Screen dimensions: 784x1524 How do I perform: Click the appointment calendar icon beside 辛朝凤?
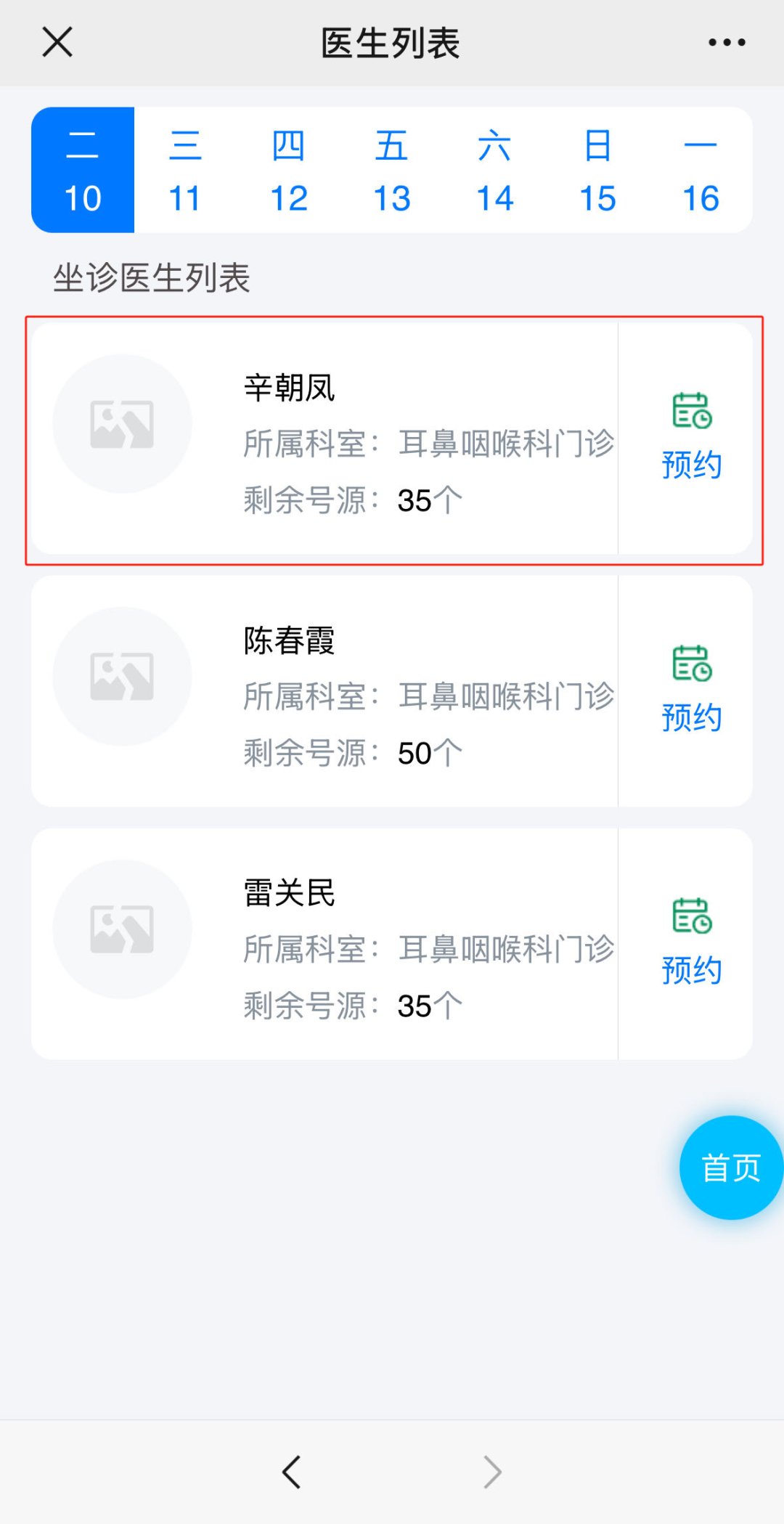tap(691, 411)
